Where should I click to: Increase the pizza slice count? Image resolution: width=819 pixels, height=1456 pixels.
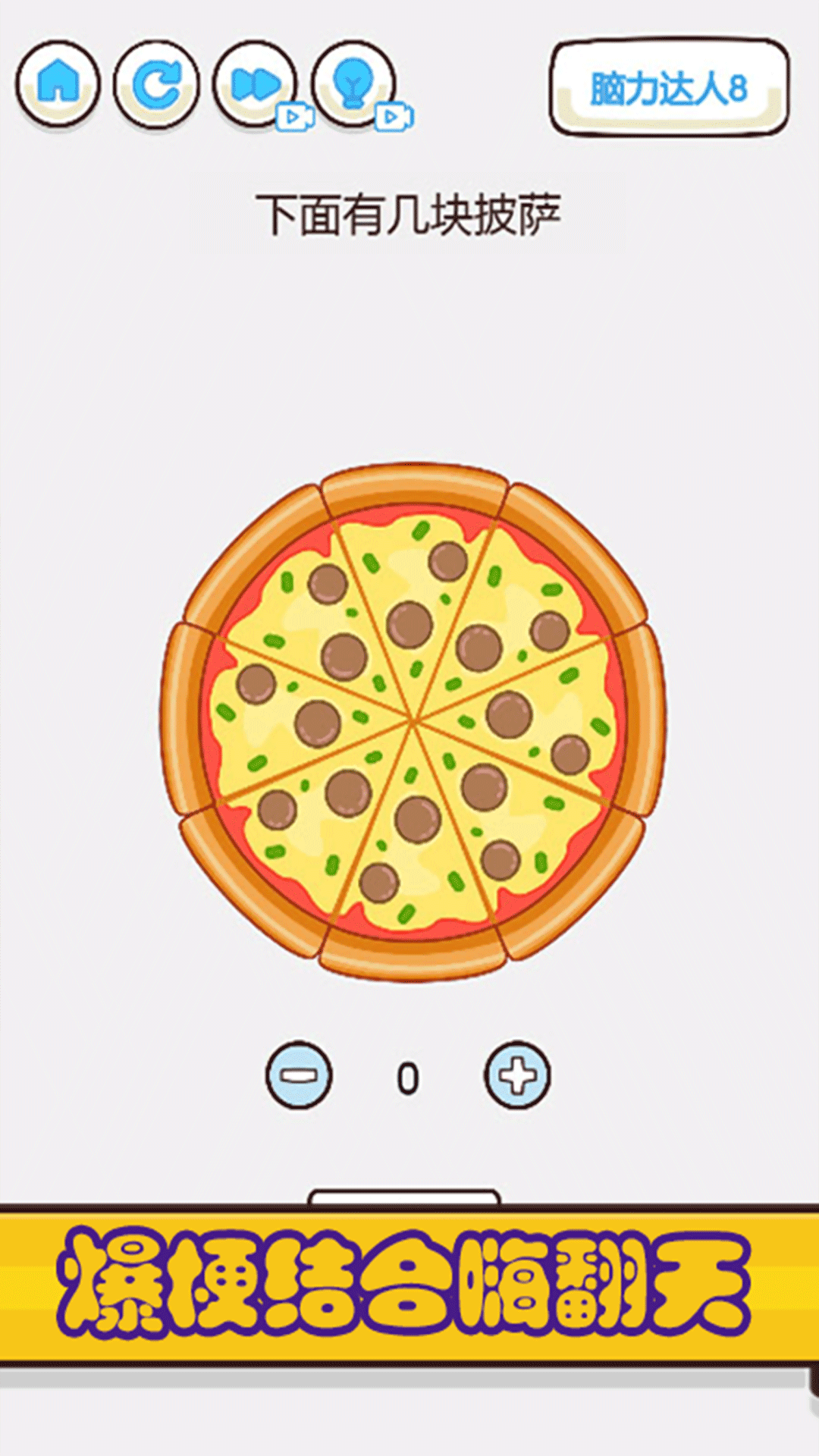point(517,1075)
